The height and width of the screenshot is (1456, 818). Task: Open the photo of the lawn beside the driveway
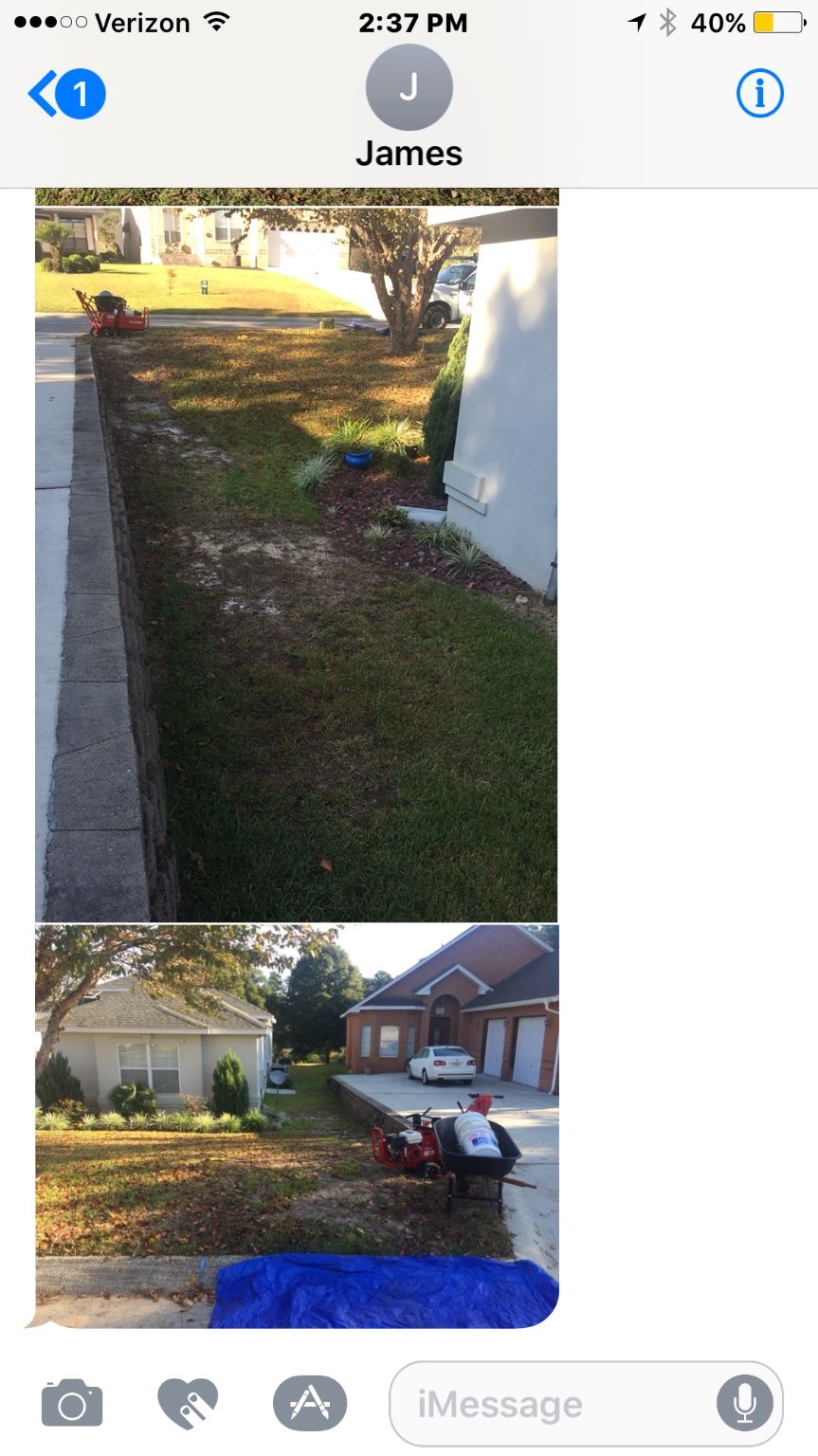coord(296,564)
